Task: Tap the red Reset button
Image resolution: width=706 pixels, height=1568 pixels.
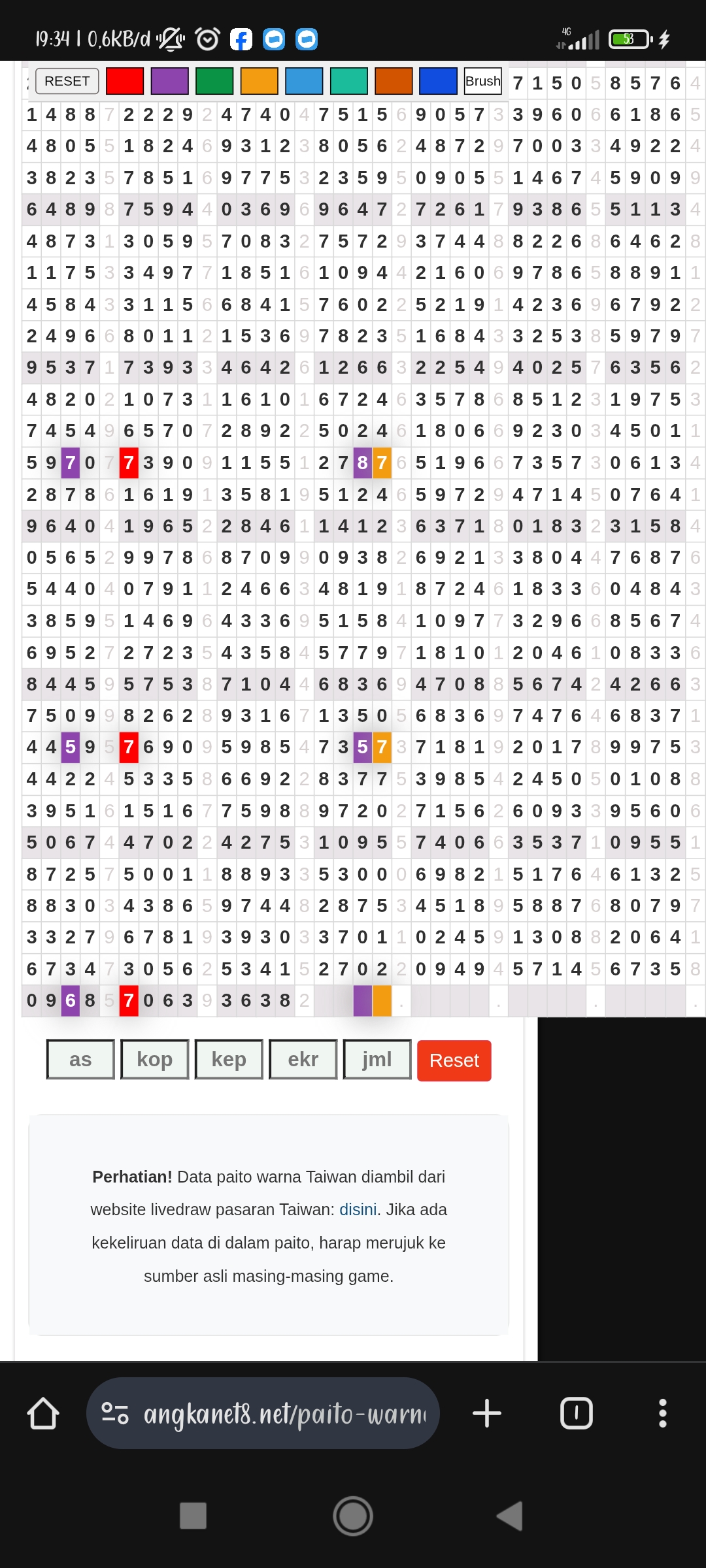Action: (454, 1060)
